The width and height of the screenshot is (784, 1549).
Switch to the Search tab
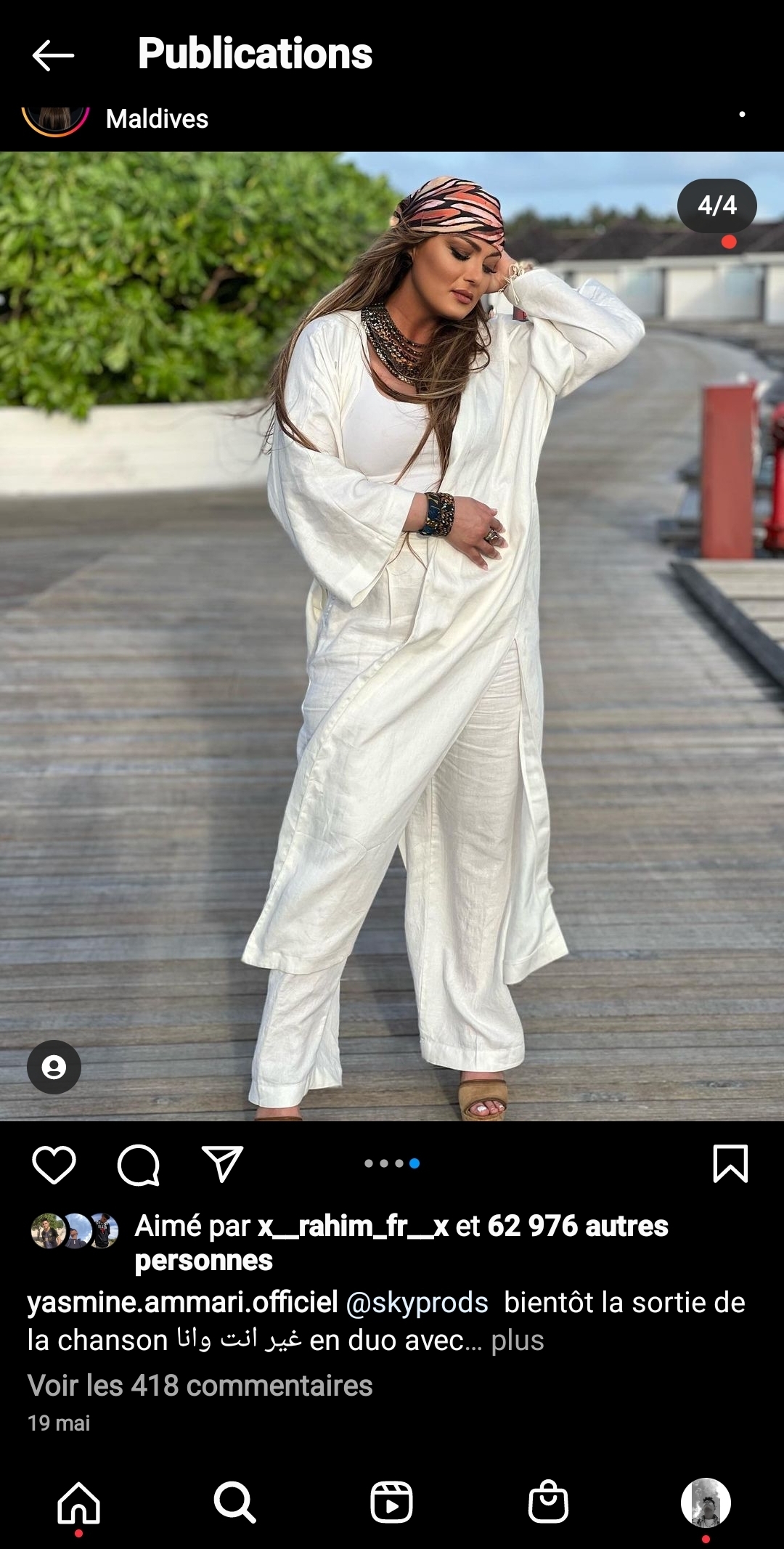pyautogui.click(x=234, y=1503)
